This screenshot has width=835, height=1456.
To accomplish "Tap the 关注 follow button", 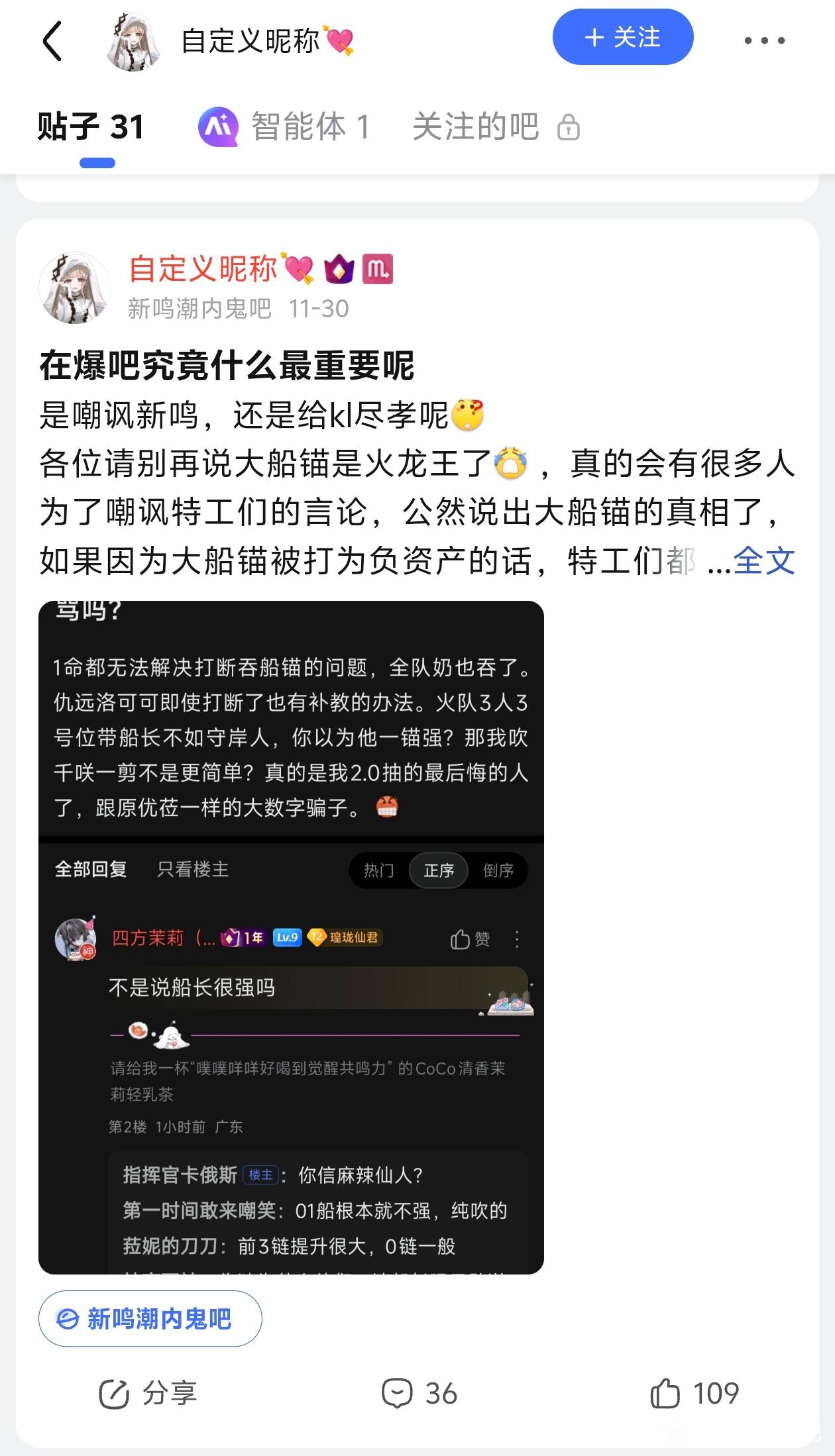I will click(x=622, y=37).
